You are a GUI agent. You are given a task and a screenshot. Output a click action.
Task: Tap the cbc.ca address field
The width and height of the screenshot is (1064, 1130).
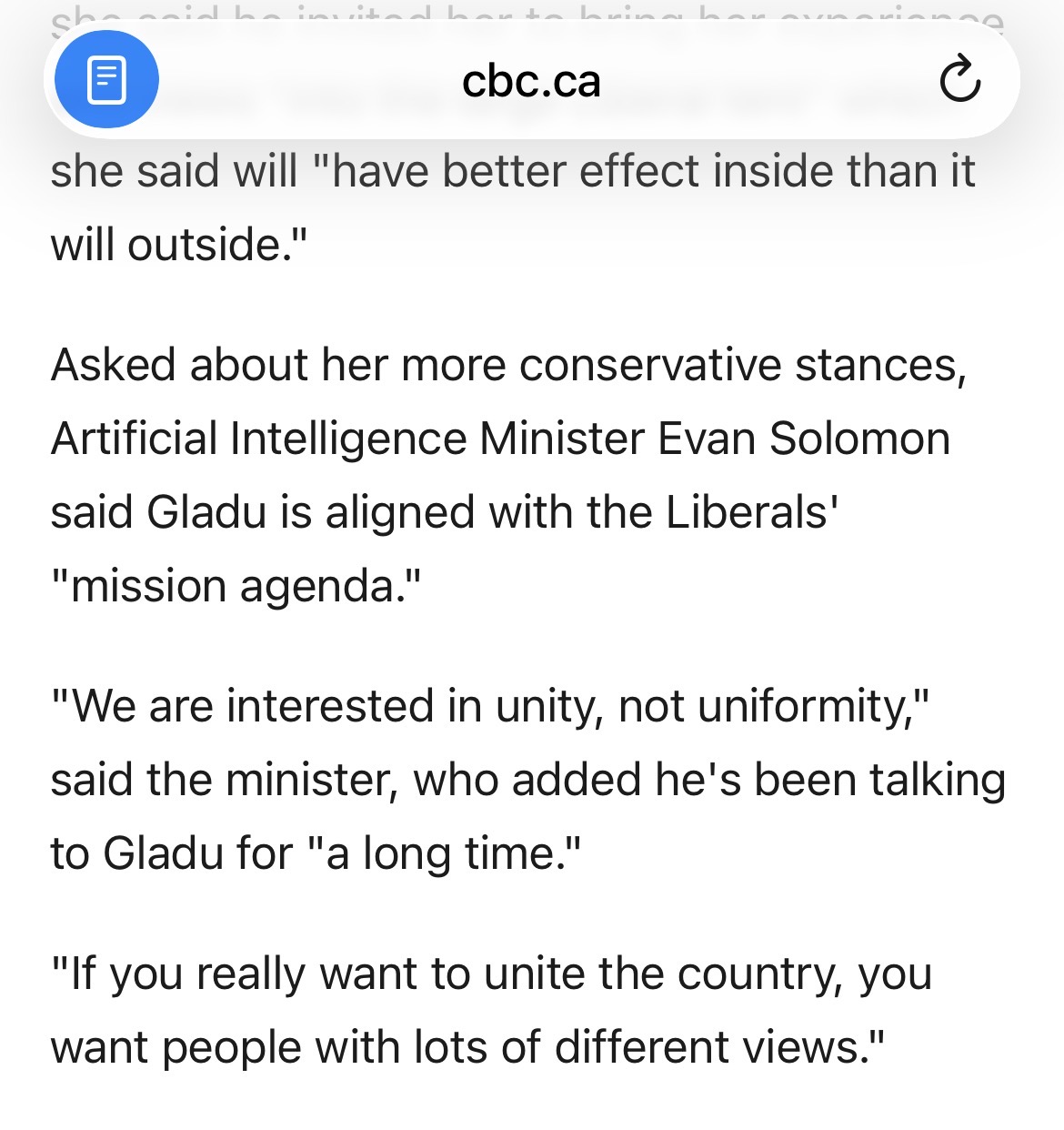pyautogui.click(x=531, y=82)
